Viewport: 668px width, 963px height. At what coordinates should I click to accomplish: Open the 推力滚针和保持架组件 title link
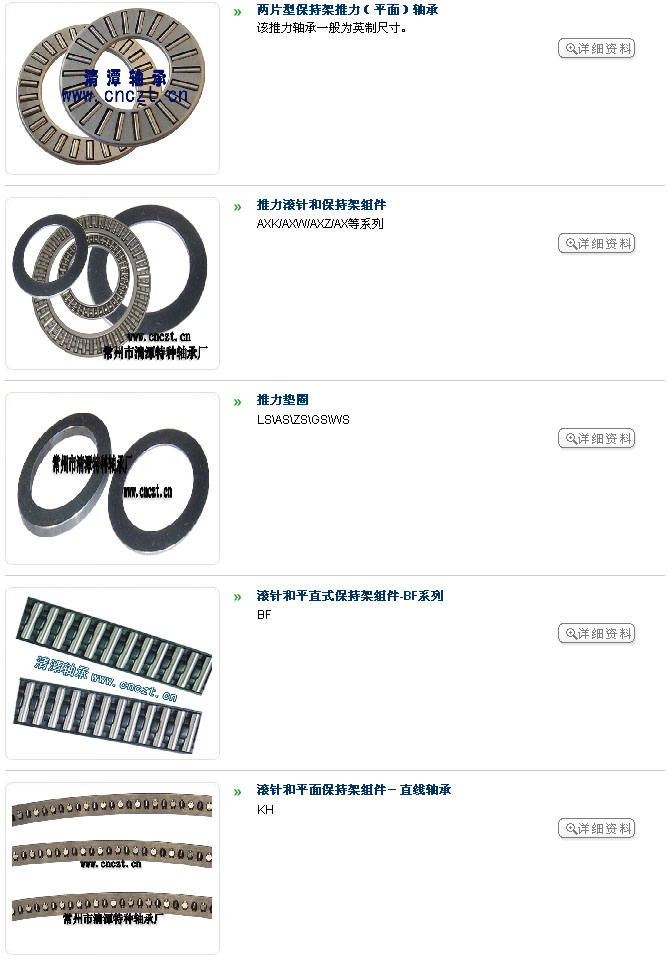click(x=321, y=205)
